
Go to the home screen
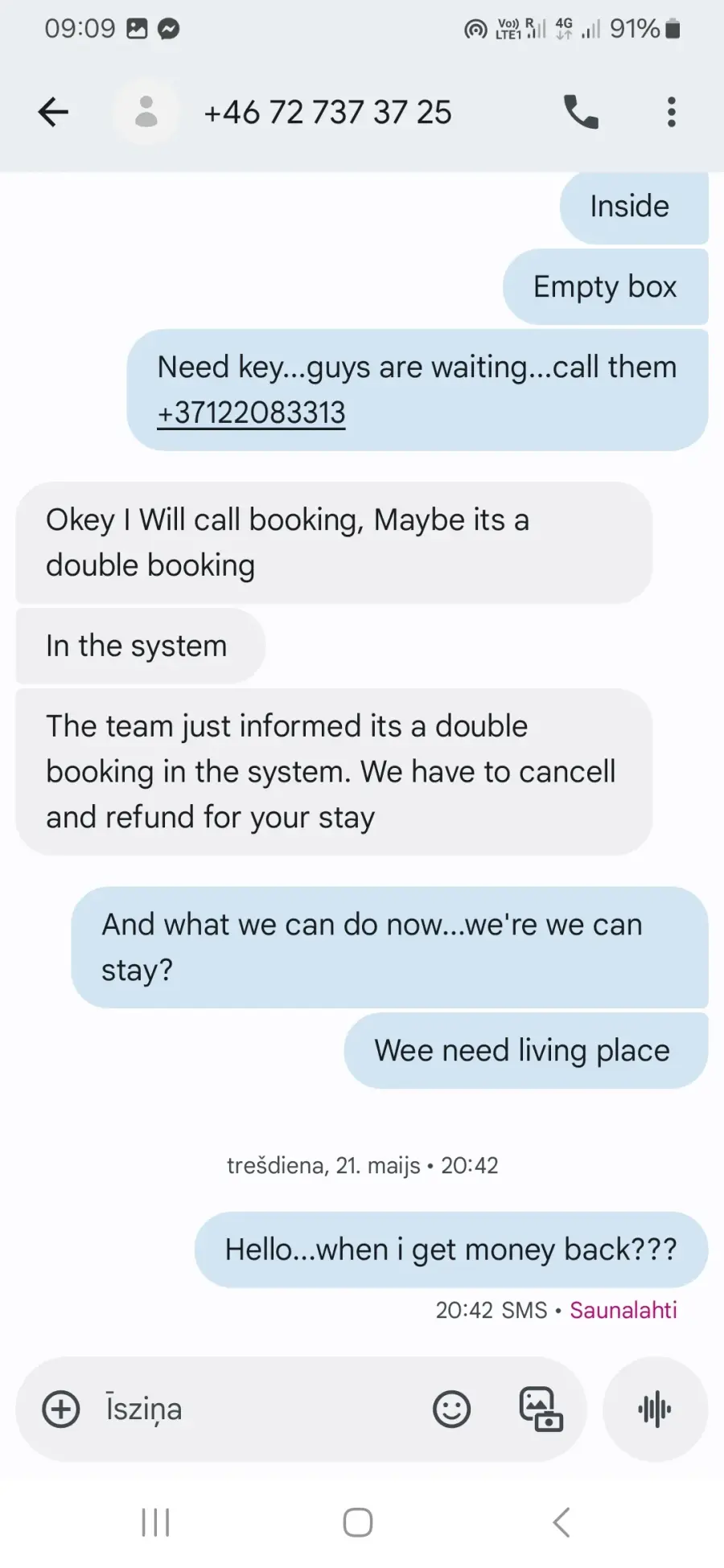[x=358, y=1522]
